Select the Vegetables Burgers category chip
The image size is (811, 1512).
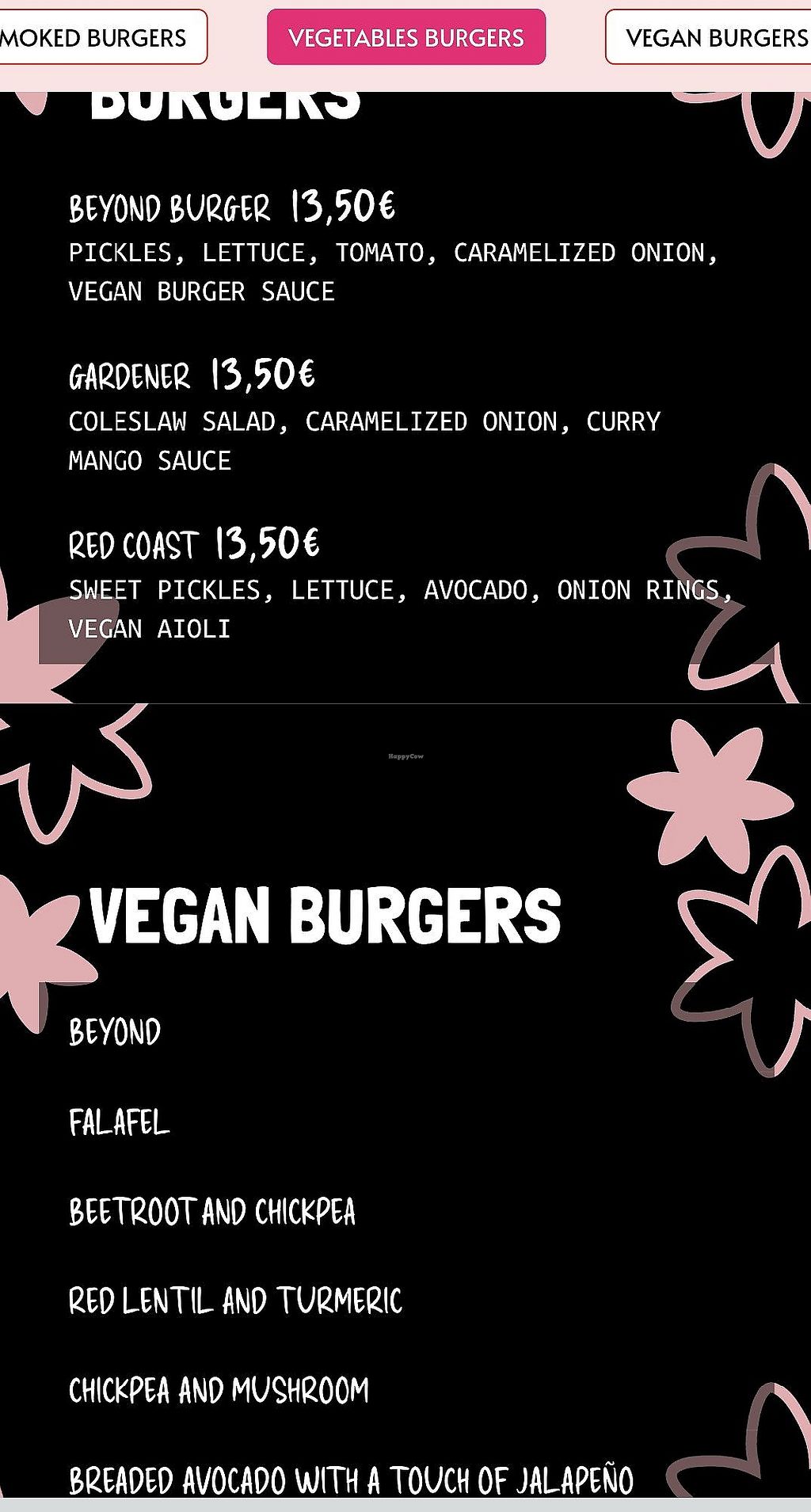406,37
